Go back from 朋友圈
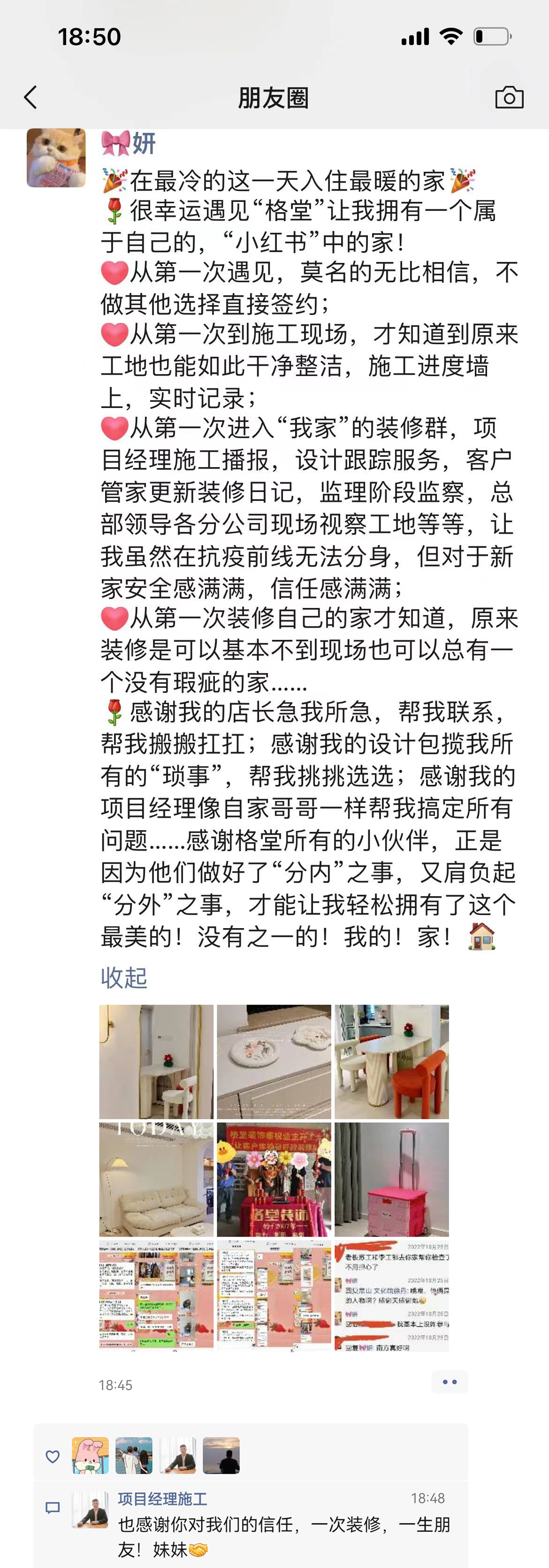Image resolution: width=549 pixels, height=1568 pixels. click(30, 97)
